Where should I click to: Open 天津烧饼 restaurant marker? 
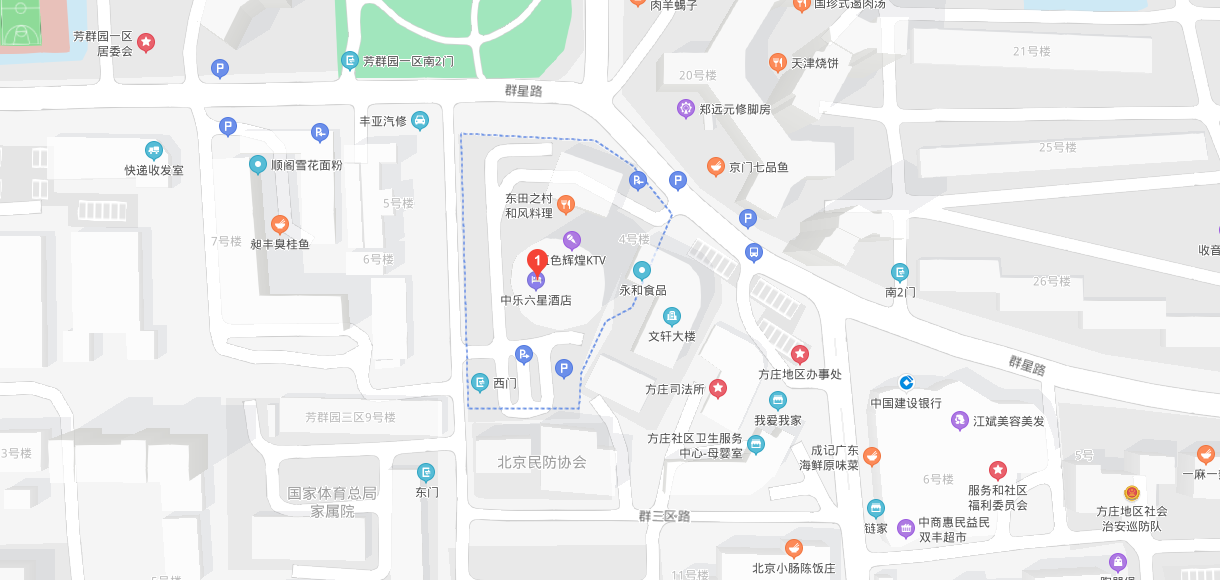777,63
